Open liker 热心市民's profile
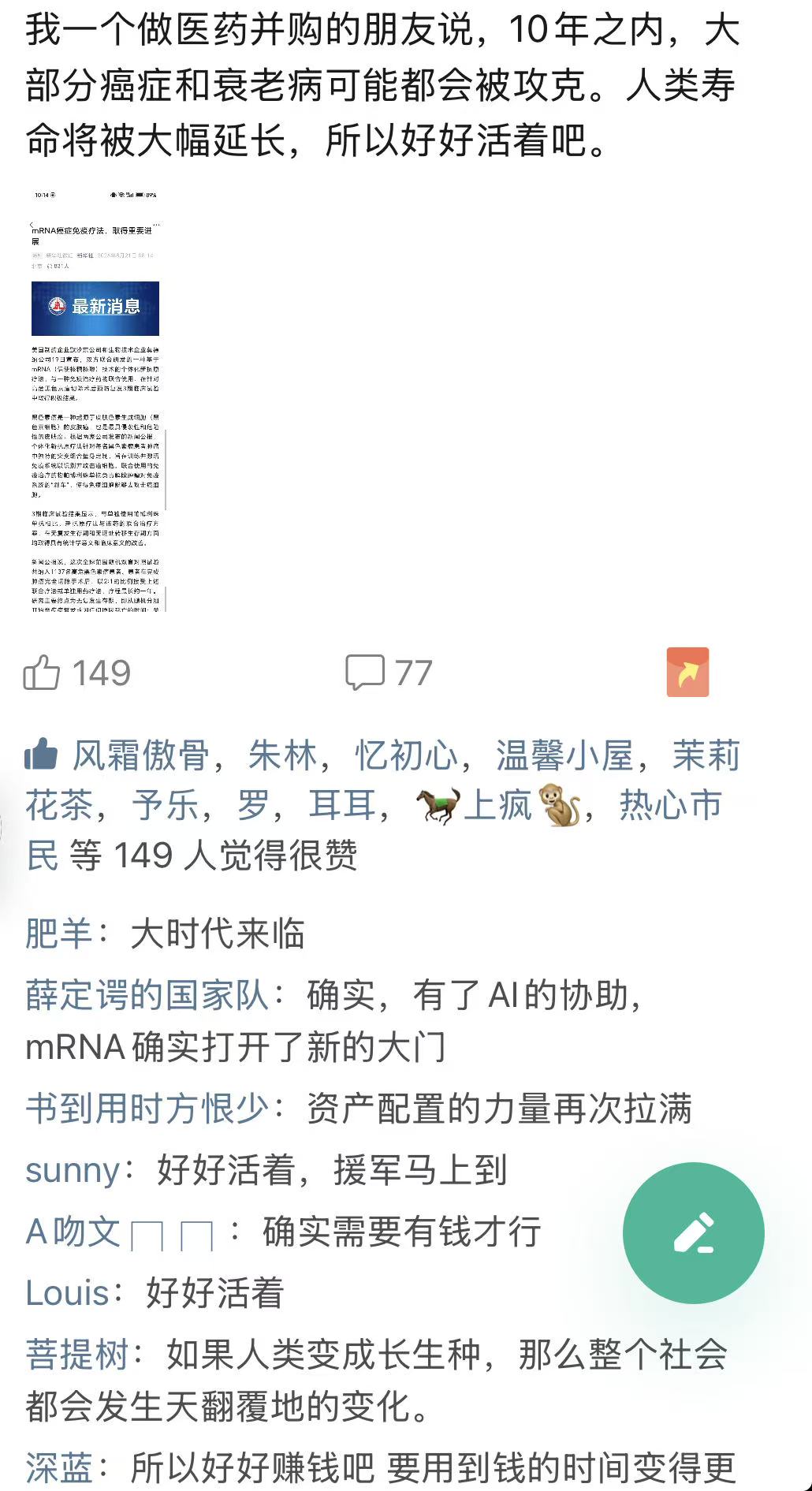Screen dimensions: 812x1491 pyautogui.click(x=374, y=829)
